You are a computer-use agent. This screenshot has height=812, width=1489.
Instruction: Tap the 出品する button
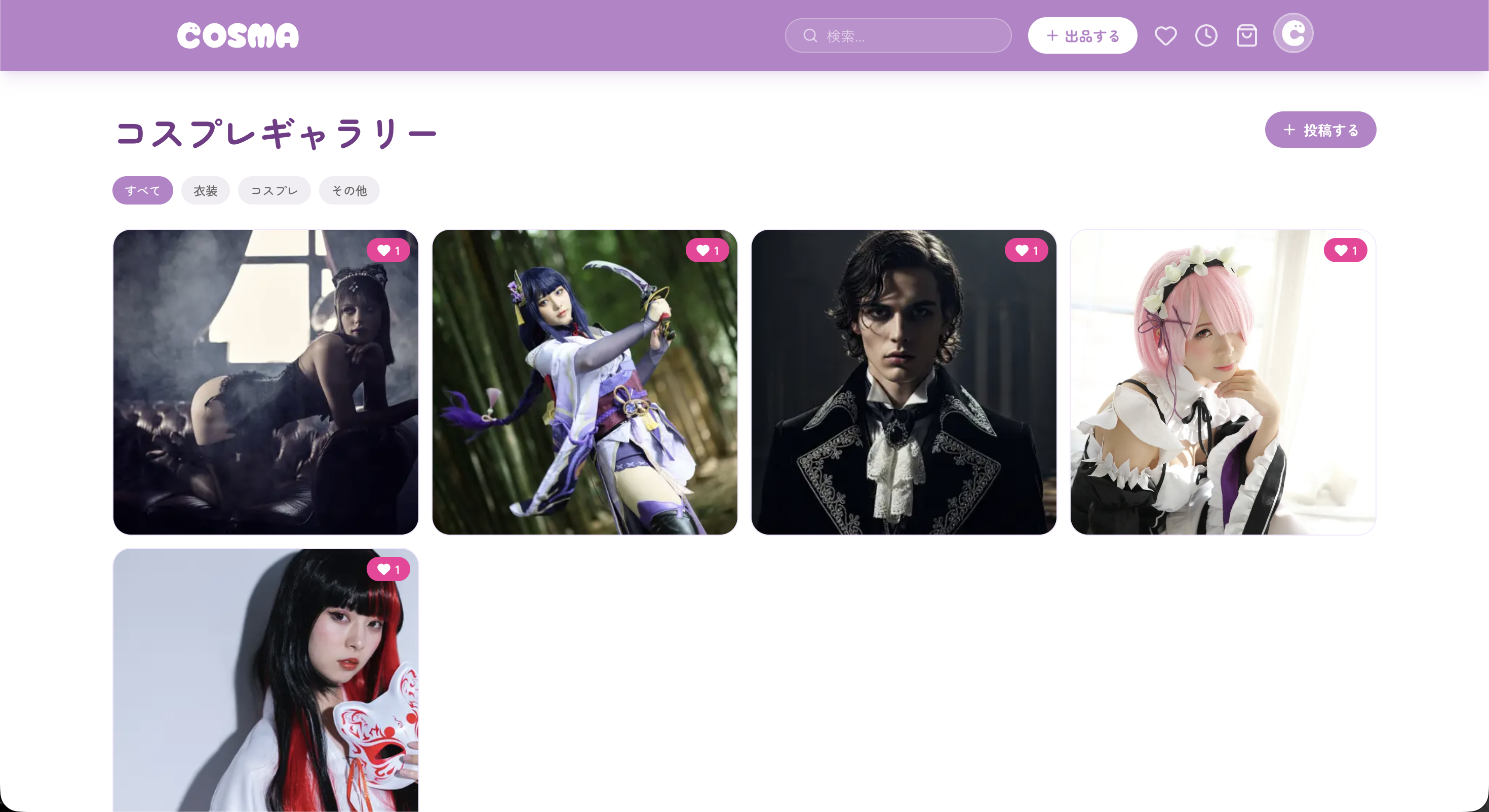click(x=1082, y=36)
